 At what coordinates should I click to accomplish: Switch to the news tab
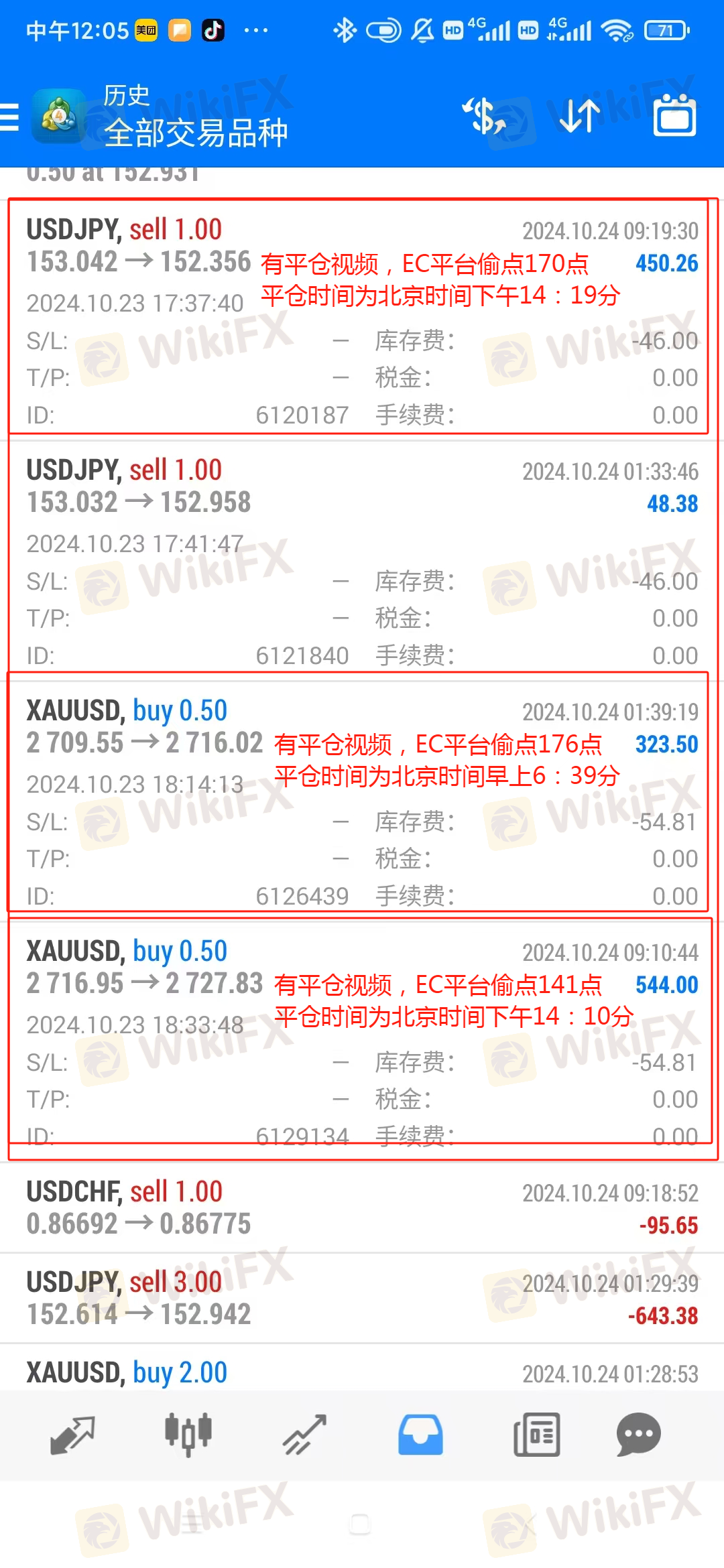tap(536, 1435)
